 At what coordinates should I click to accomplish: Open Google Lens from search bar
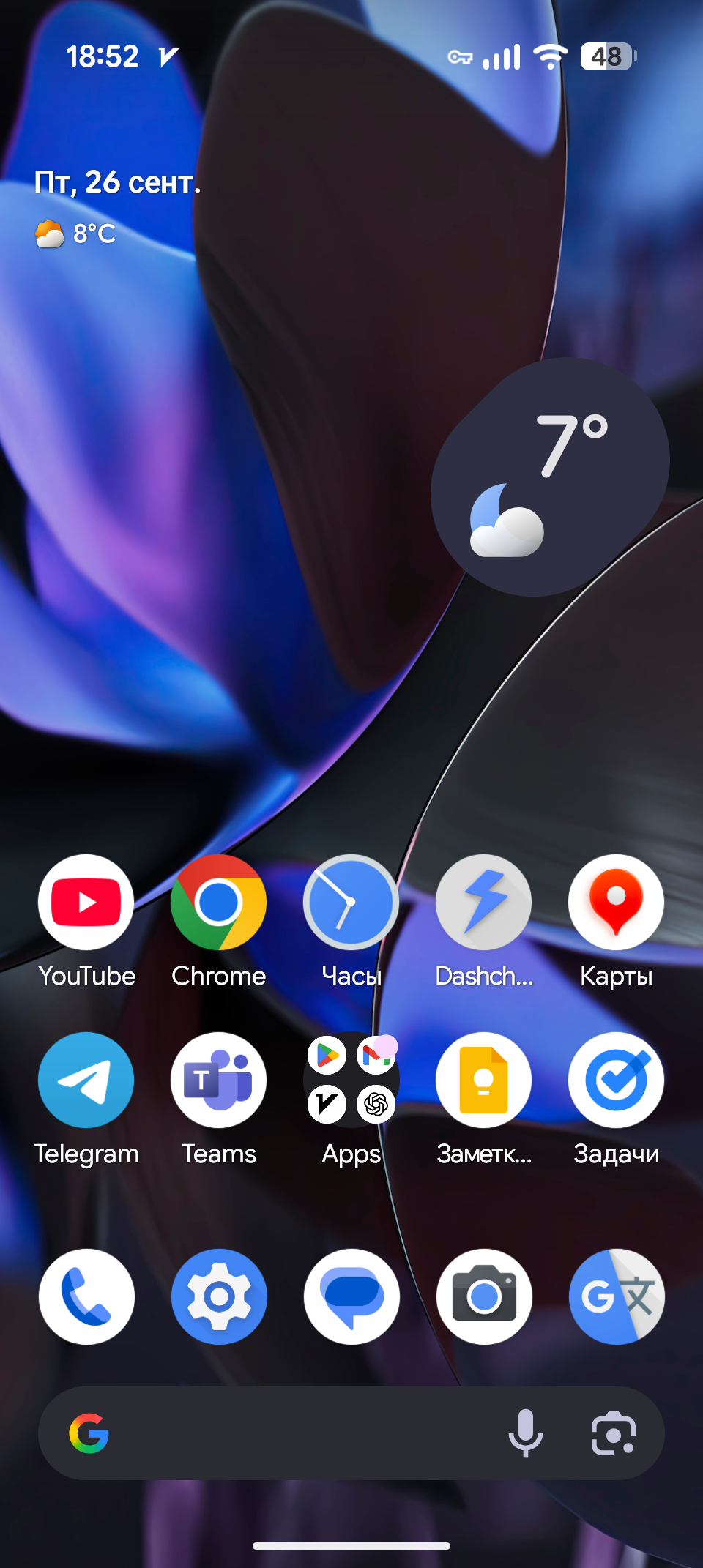click(x=613, y=1433)
